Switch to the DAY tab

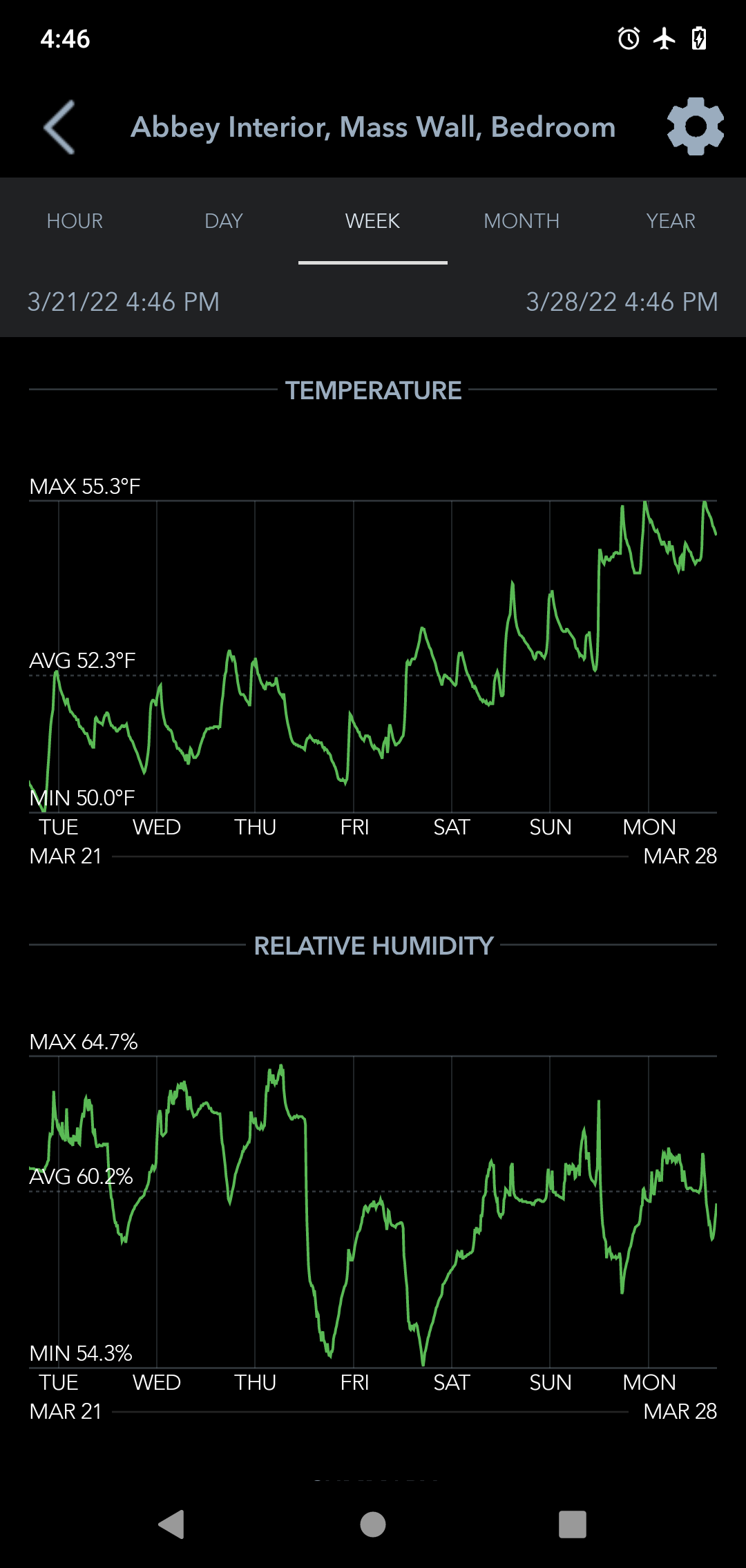coord(224,221)
